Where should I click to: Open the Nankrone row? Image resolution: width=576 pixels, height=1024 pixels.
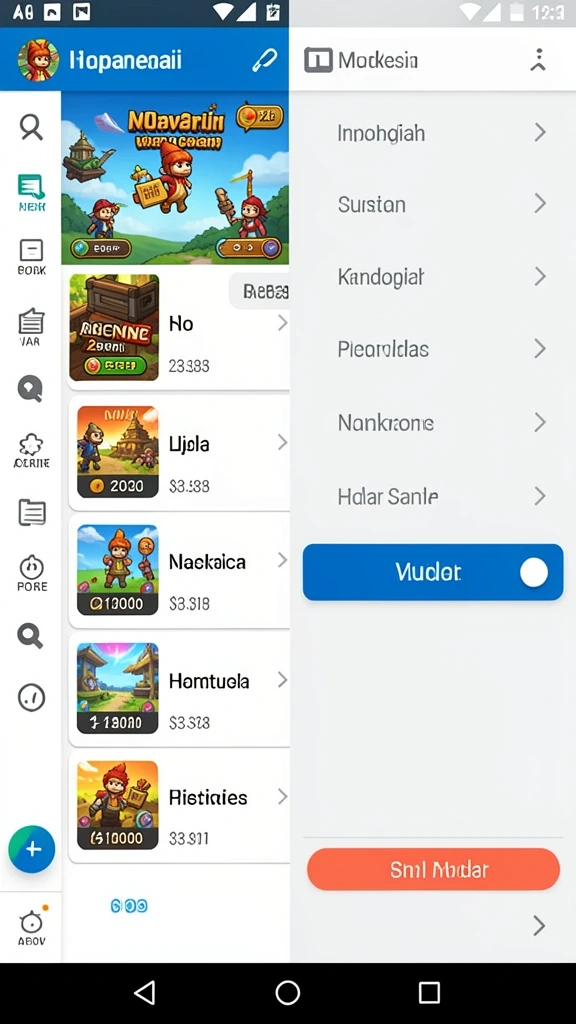(432, 423)
